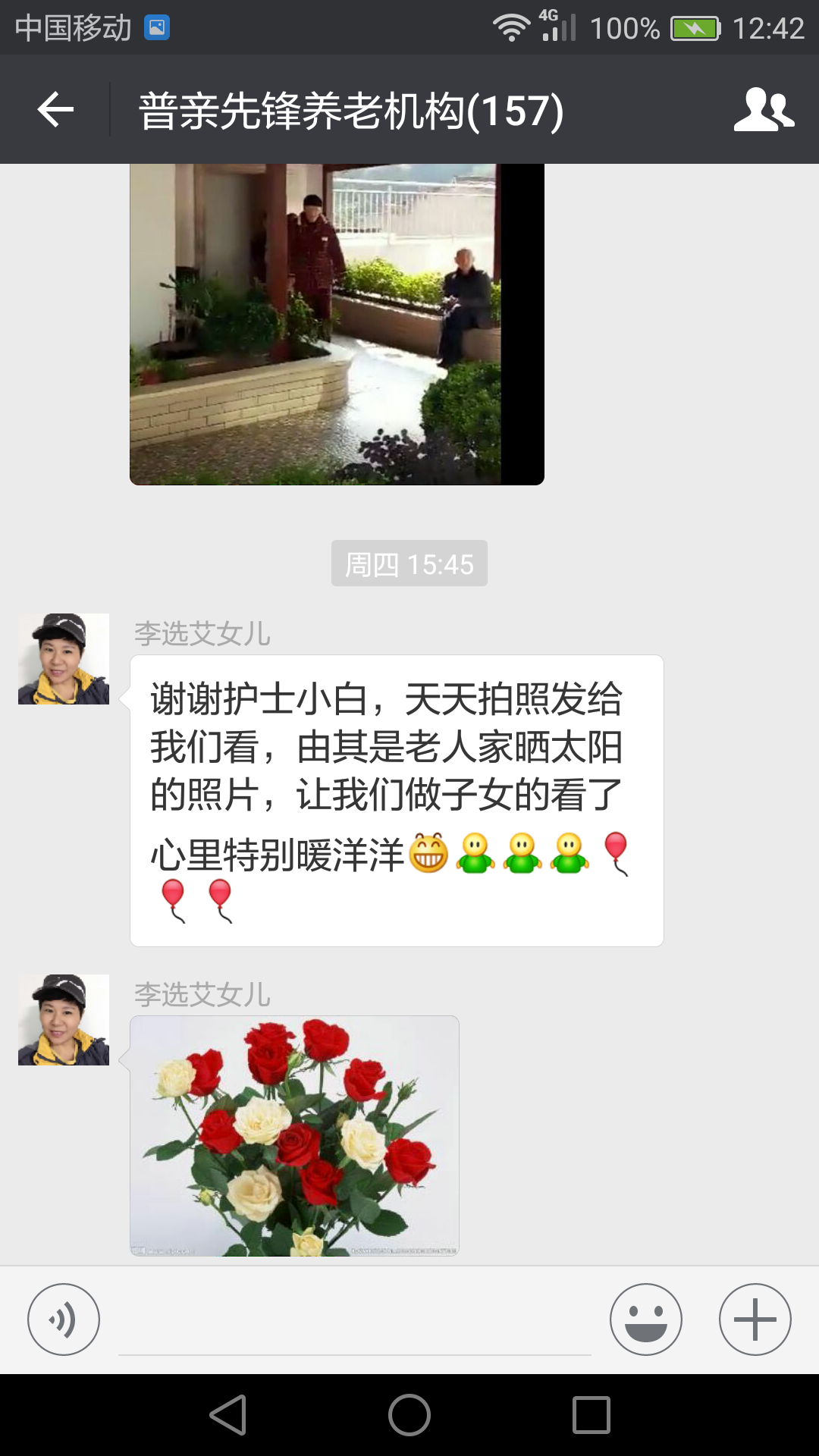Open the emoji sticker panel
The height and width of the screenshot is (1456, 819).
tap(645, 1319)
